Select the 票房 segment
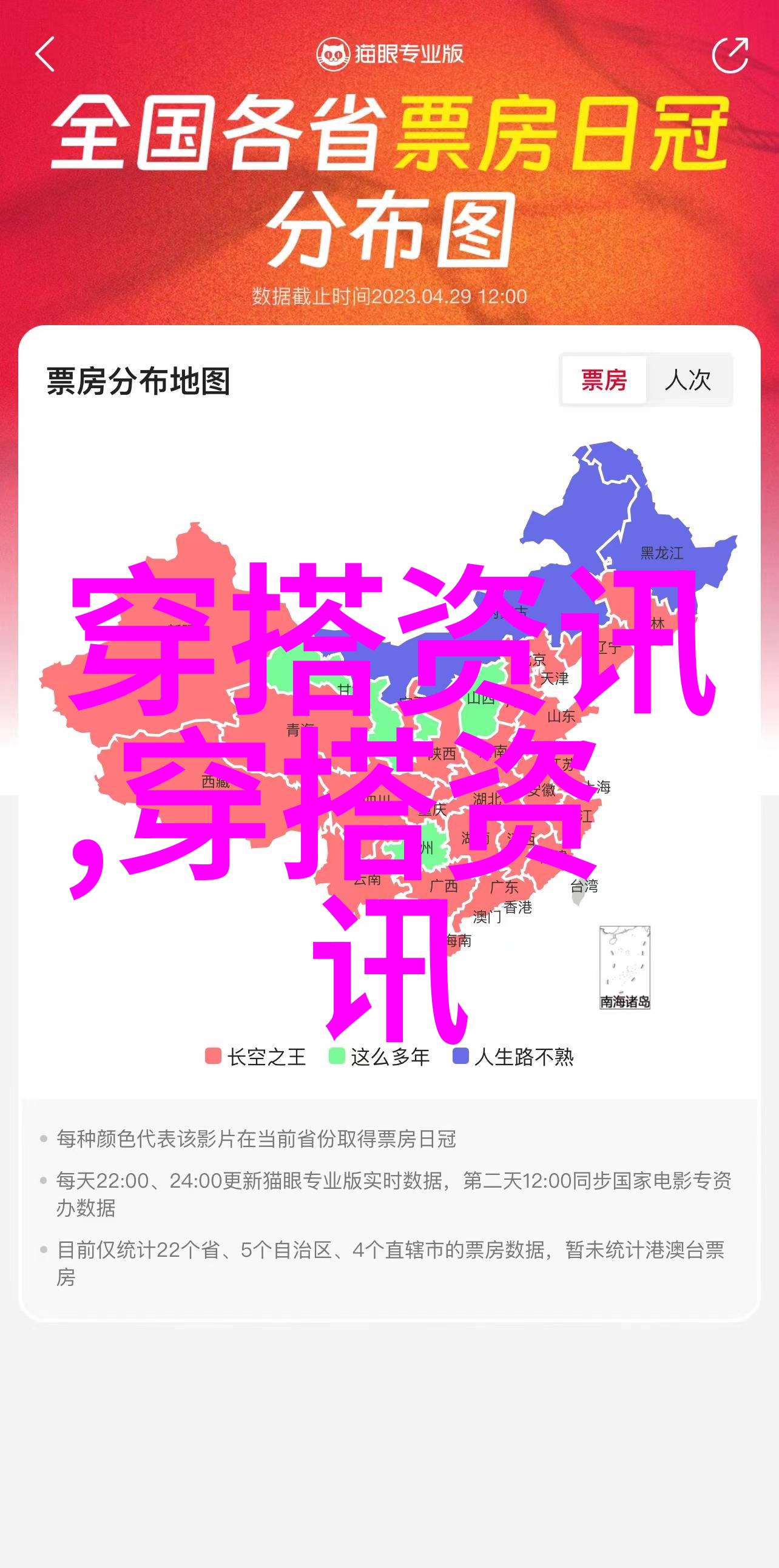The height and width of the screenshot is (1568, 779). pyautogui.click(x=603, y=380)
